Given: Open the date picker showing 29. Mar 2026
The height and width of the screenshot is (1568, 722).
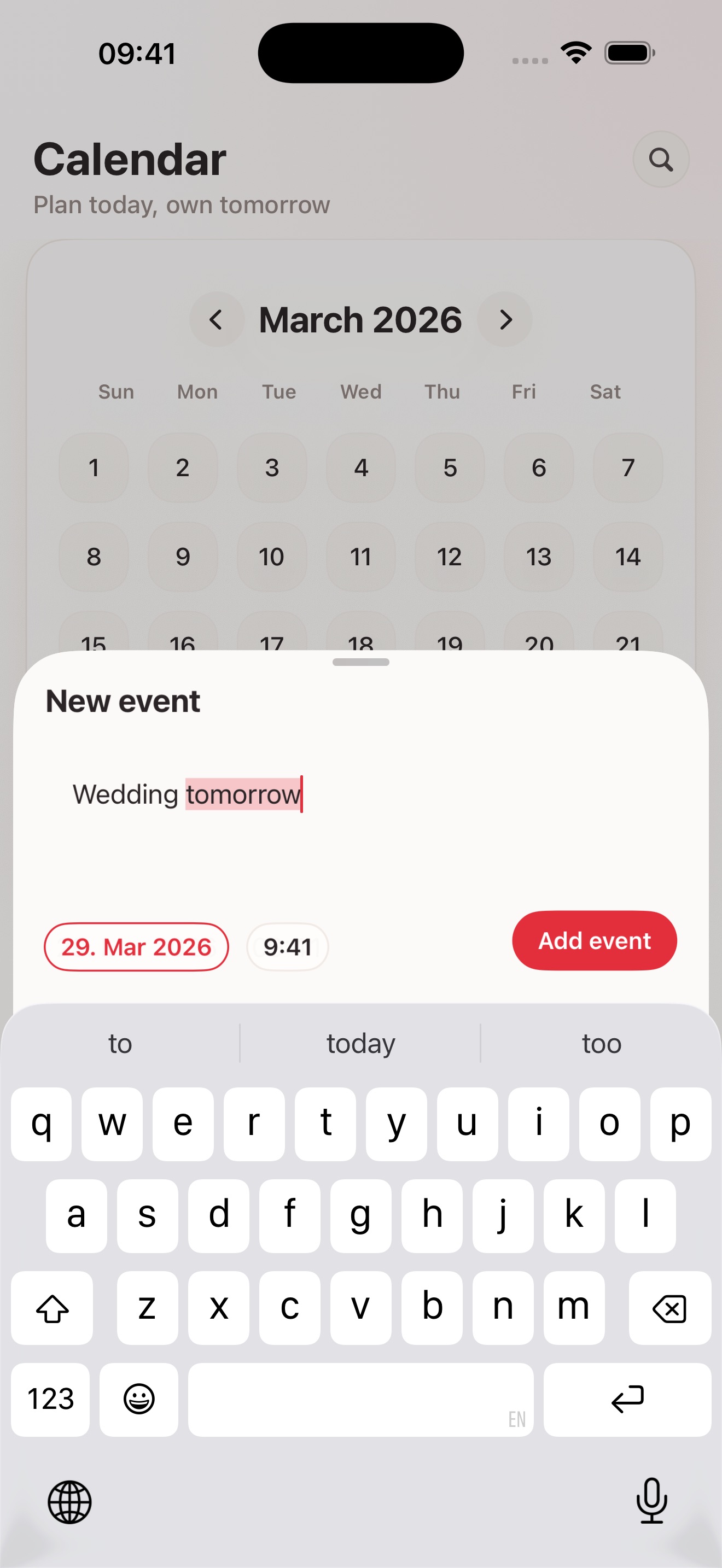Looking at the screenshot, I should click(136, 946).
